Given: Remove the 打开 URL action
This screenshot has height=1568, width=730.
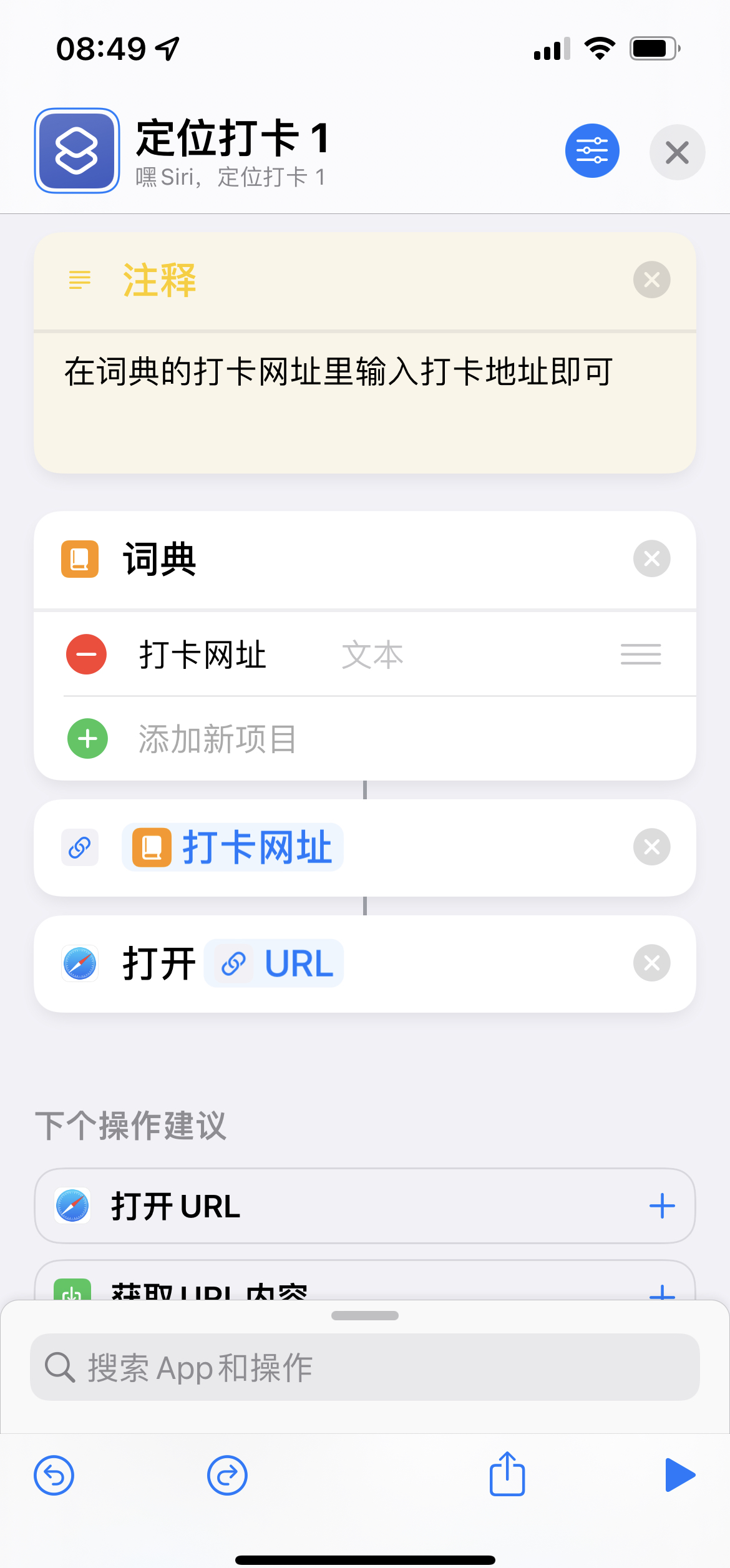Looking at the screenshot, I should click(651, 963).
